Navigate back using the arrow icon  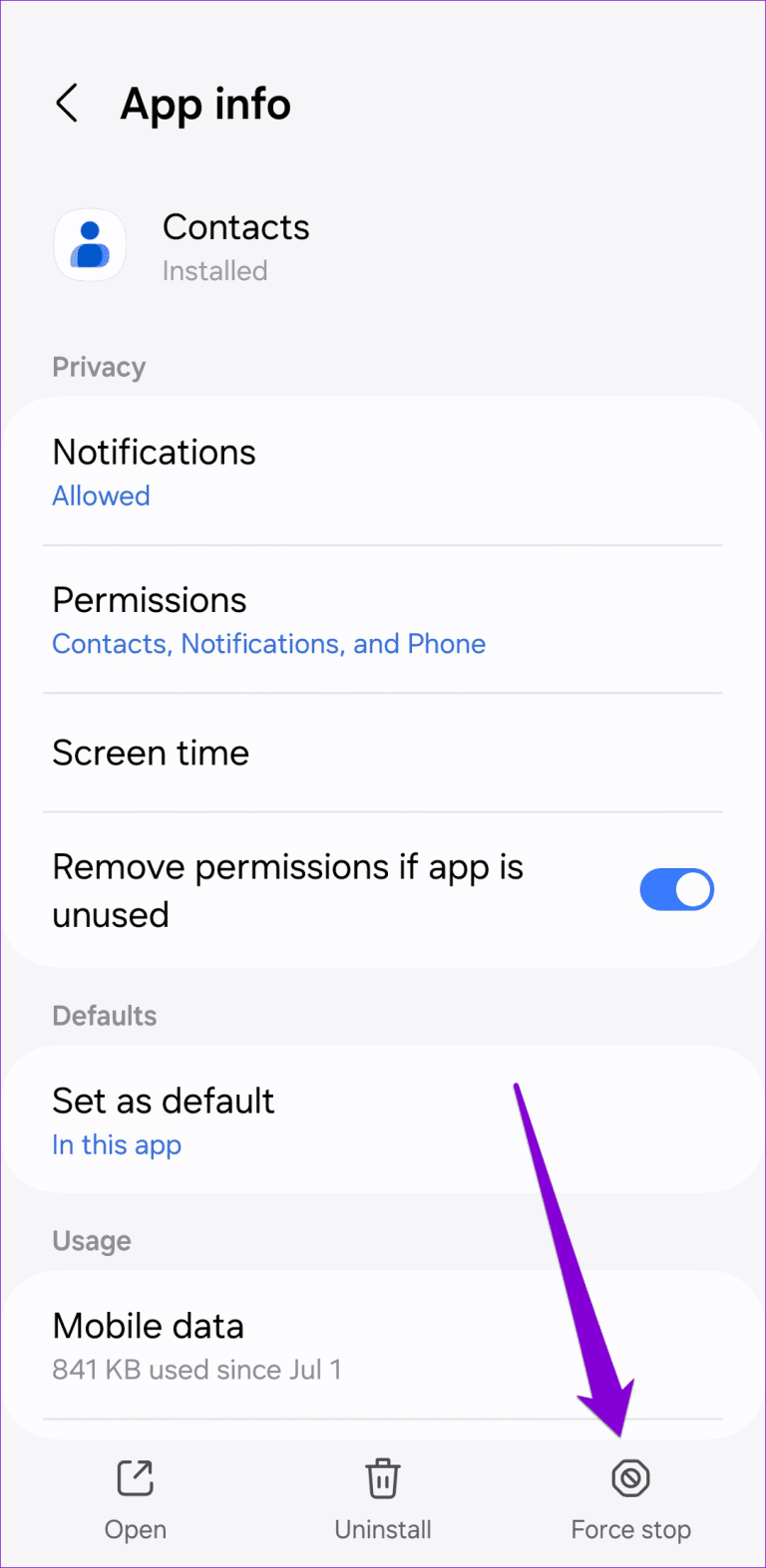coord(67,103)
